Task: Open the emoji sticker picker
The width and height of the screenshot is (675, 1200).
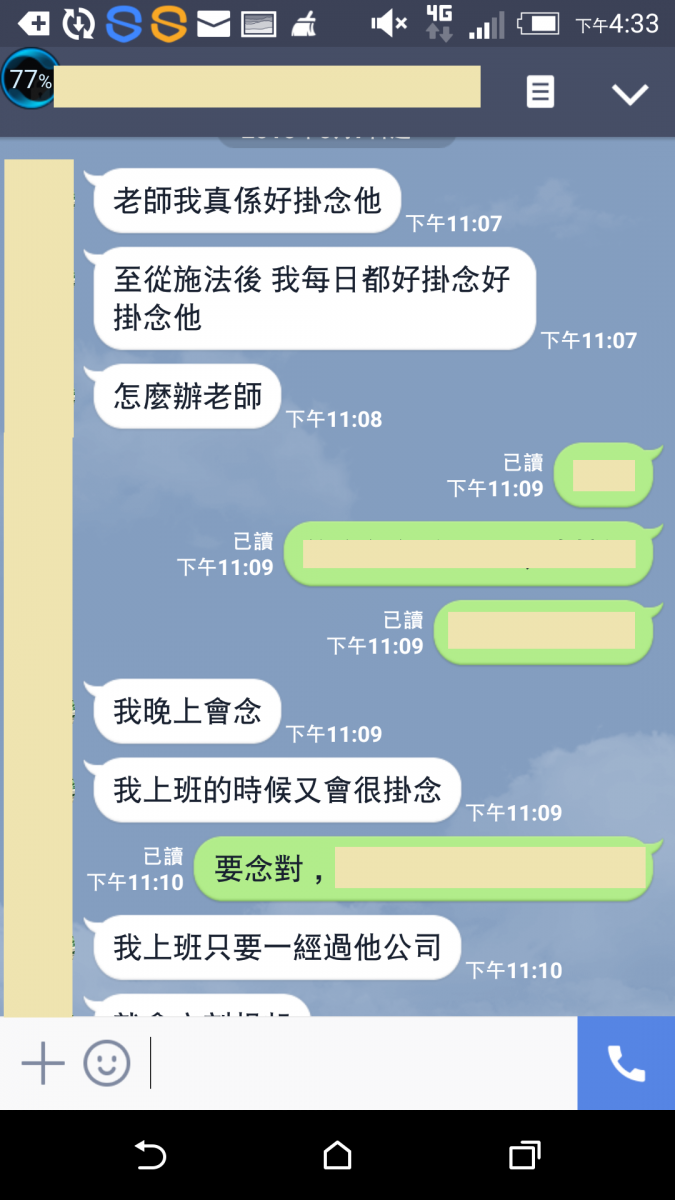Action: tap(107, 1063)
